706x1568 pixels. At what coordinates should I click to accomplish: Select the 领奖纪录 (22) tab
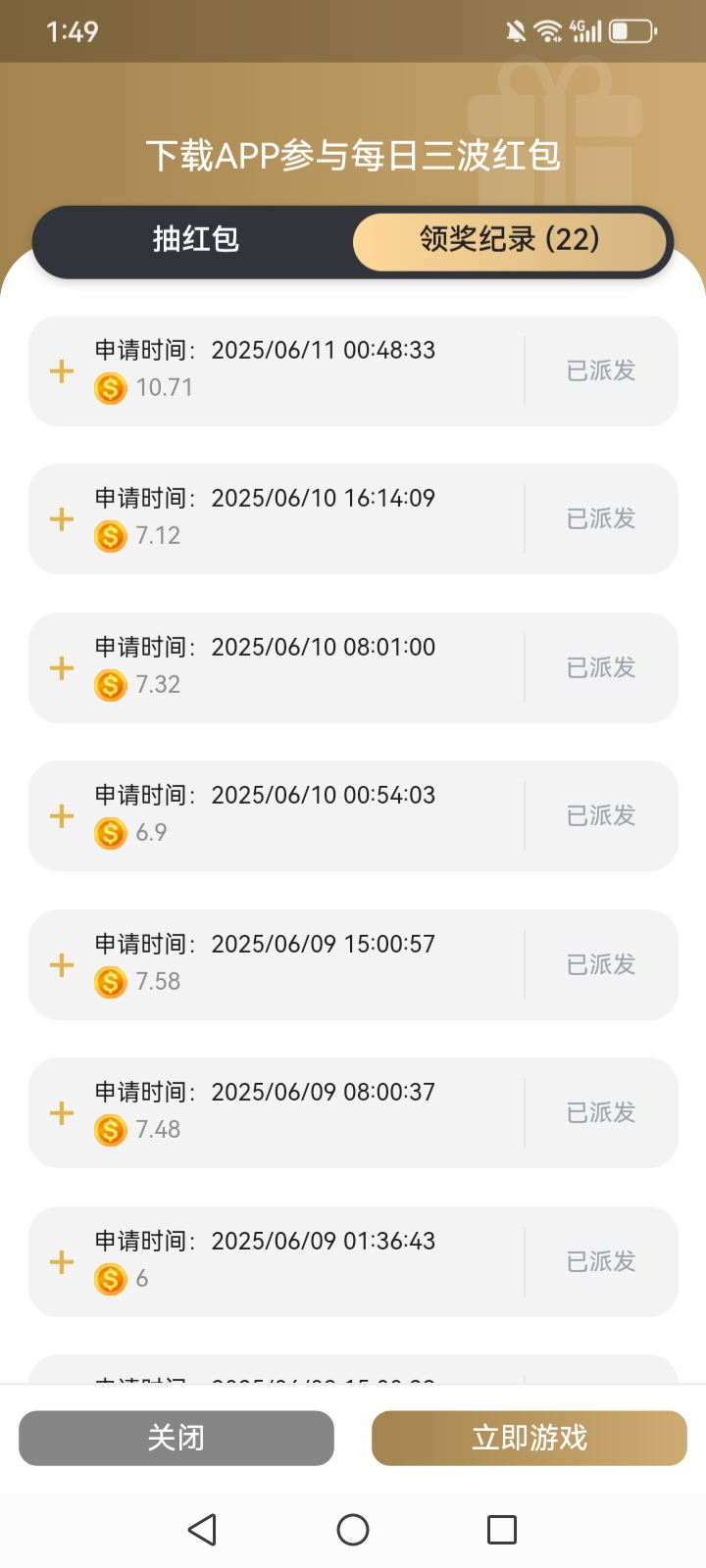[509, 240]
